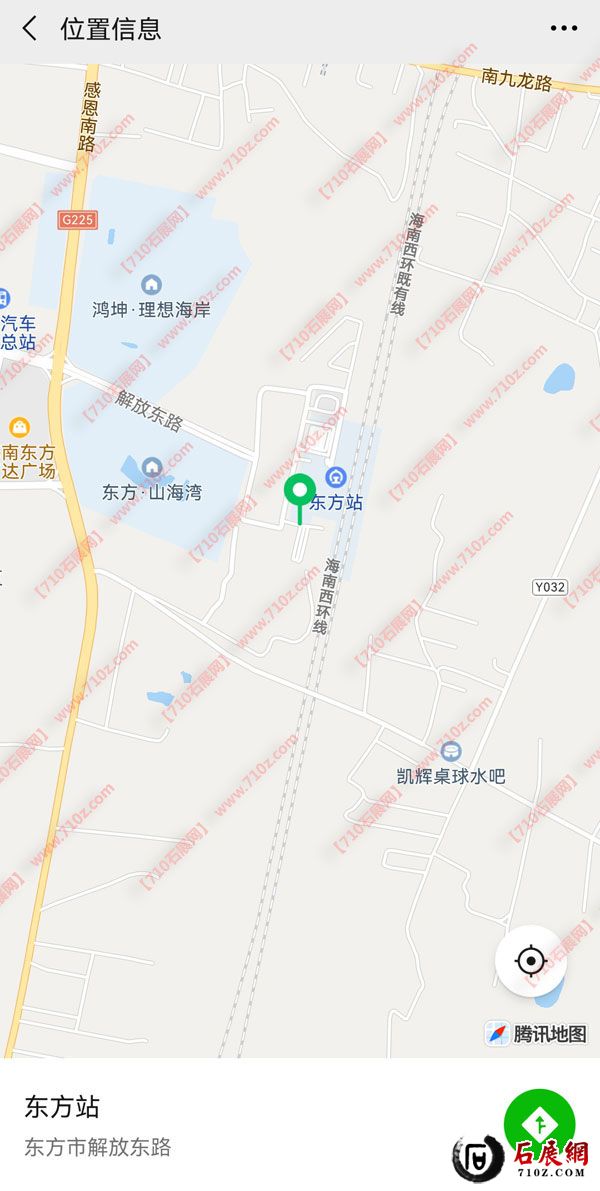
Task: Select the 凯辉桌球水吧 place marker
Action: [x=450, y=751]
